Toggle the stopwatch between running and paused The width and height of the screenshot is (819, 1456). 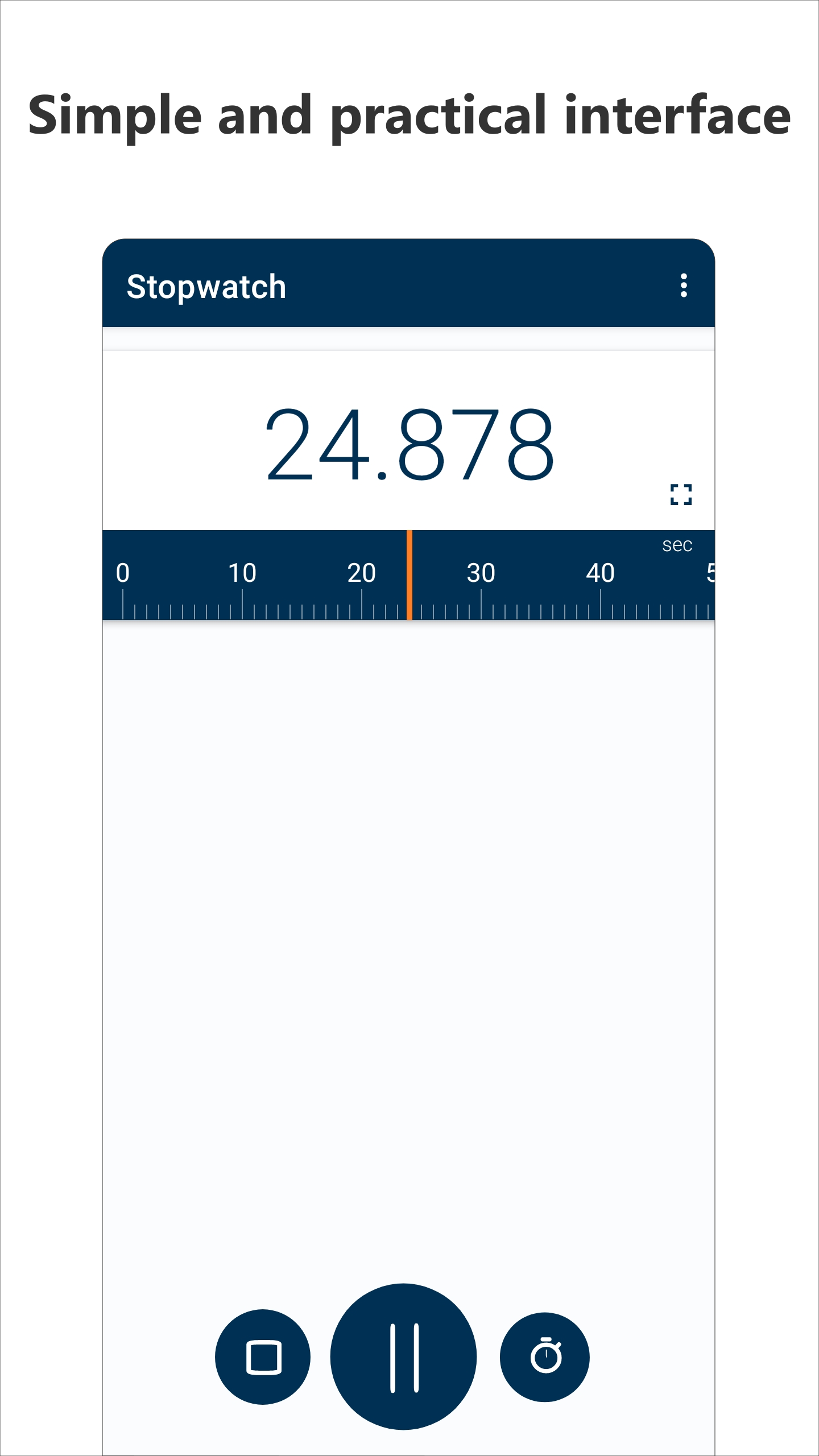pyautogui.click(x=404, y=1356)
